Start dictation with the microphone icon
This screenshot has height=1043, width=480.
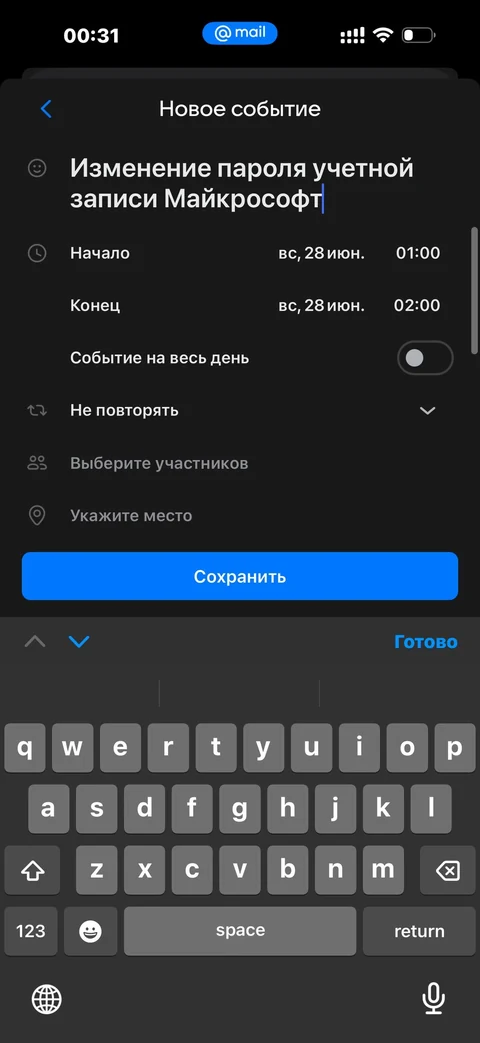coord(433,998)
